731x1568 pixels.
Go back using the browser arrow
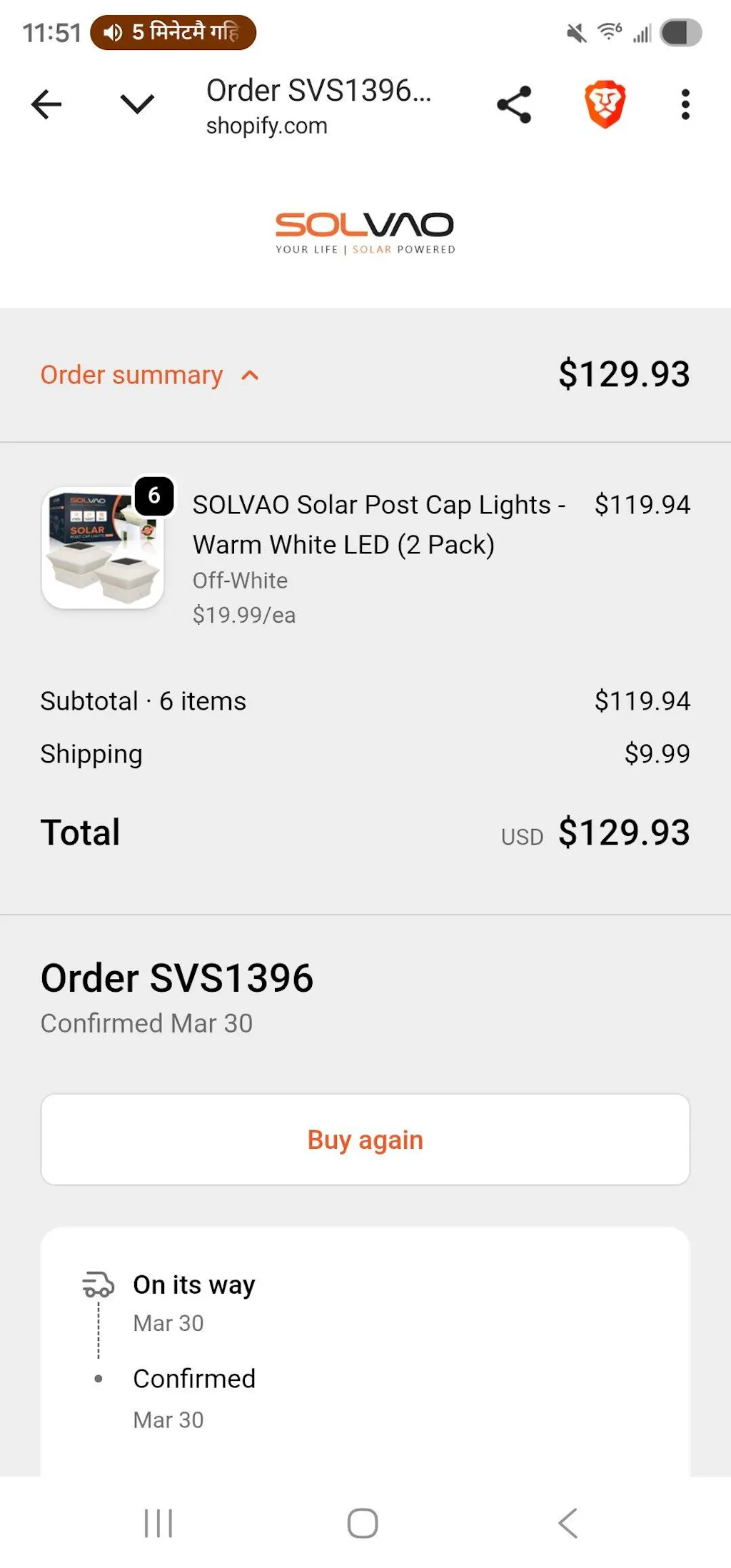pos(47,105)
